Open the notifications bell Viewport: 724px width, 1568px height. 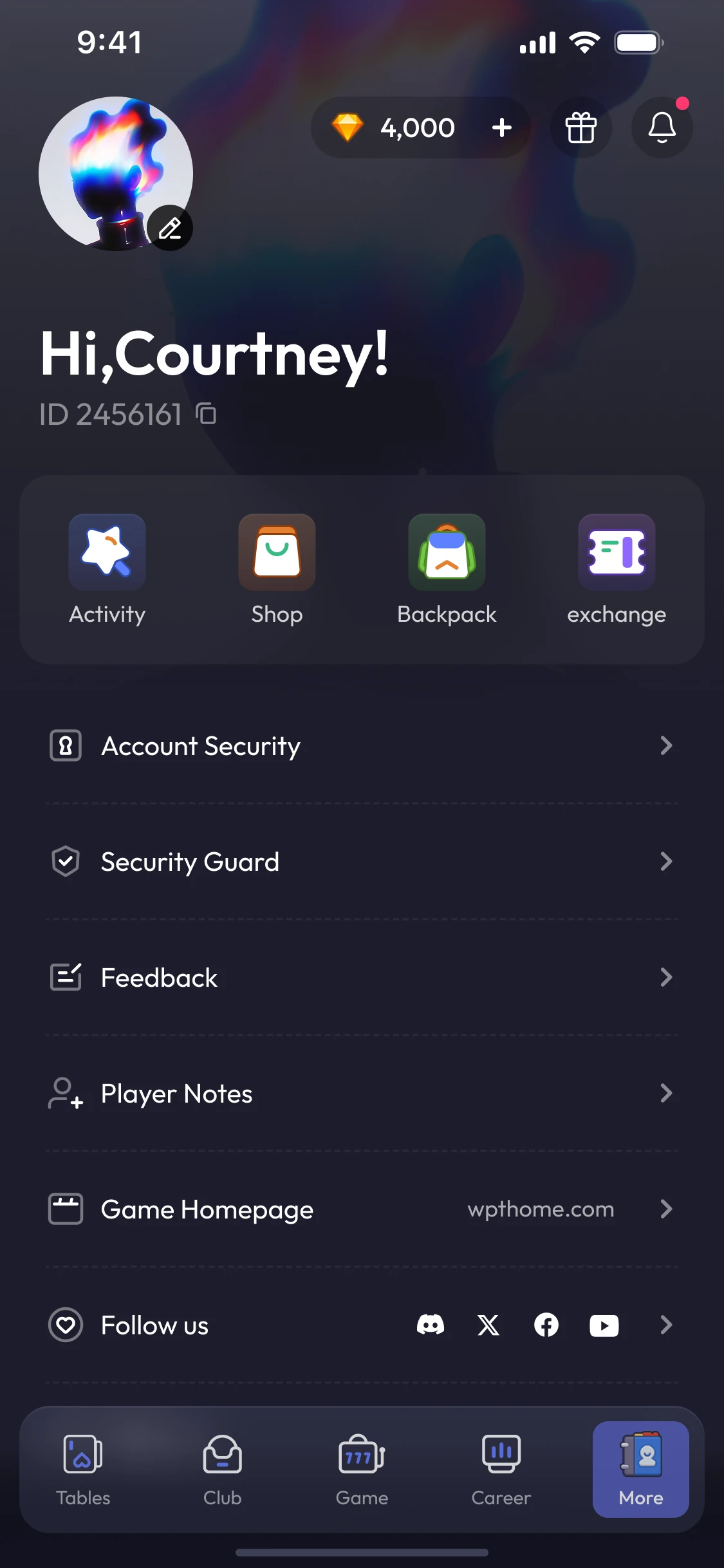pyautogui.click(x=662, y=127)
